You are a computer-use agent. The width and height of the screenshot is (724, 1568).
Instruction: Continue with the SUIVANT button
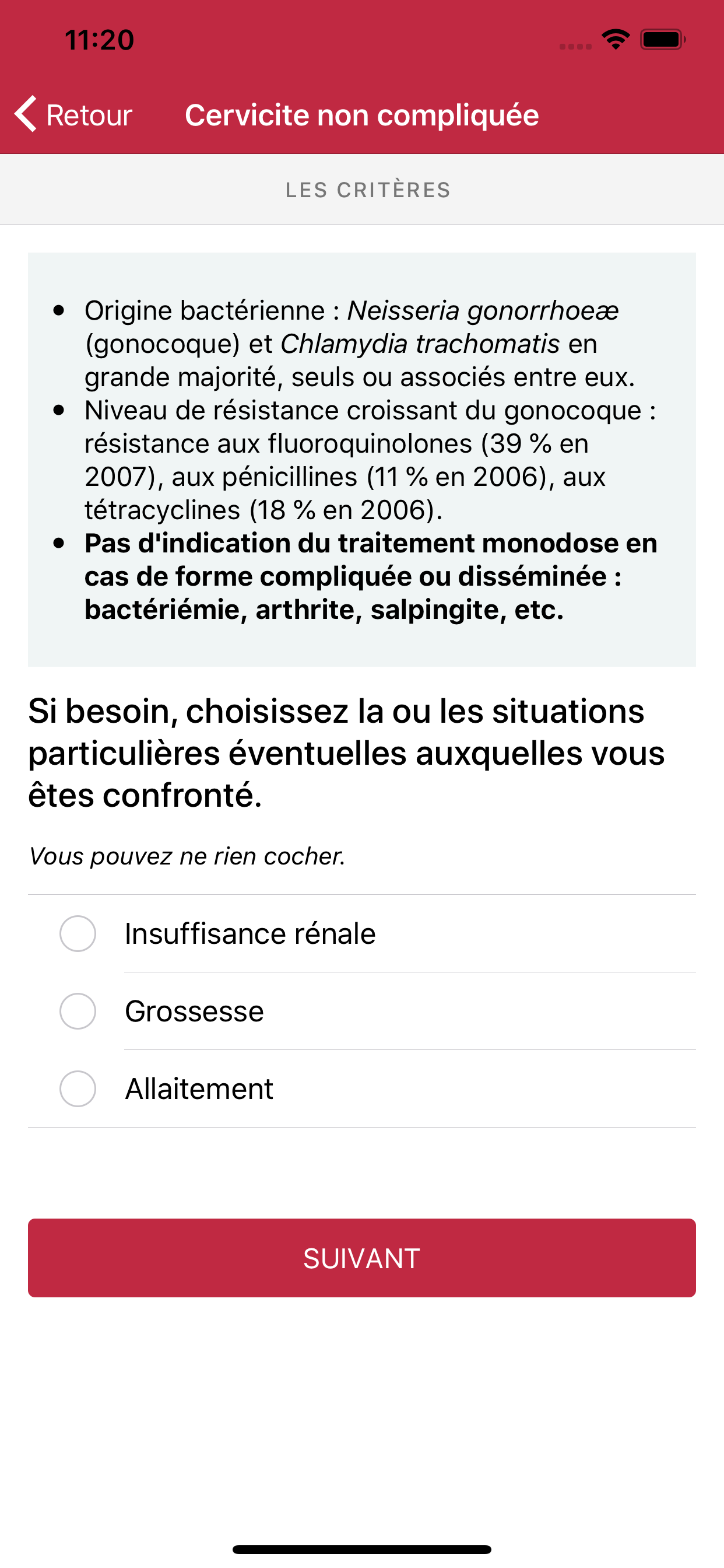click(x=361, y=1258)
